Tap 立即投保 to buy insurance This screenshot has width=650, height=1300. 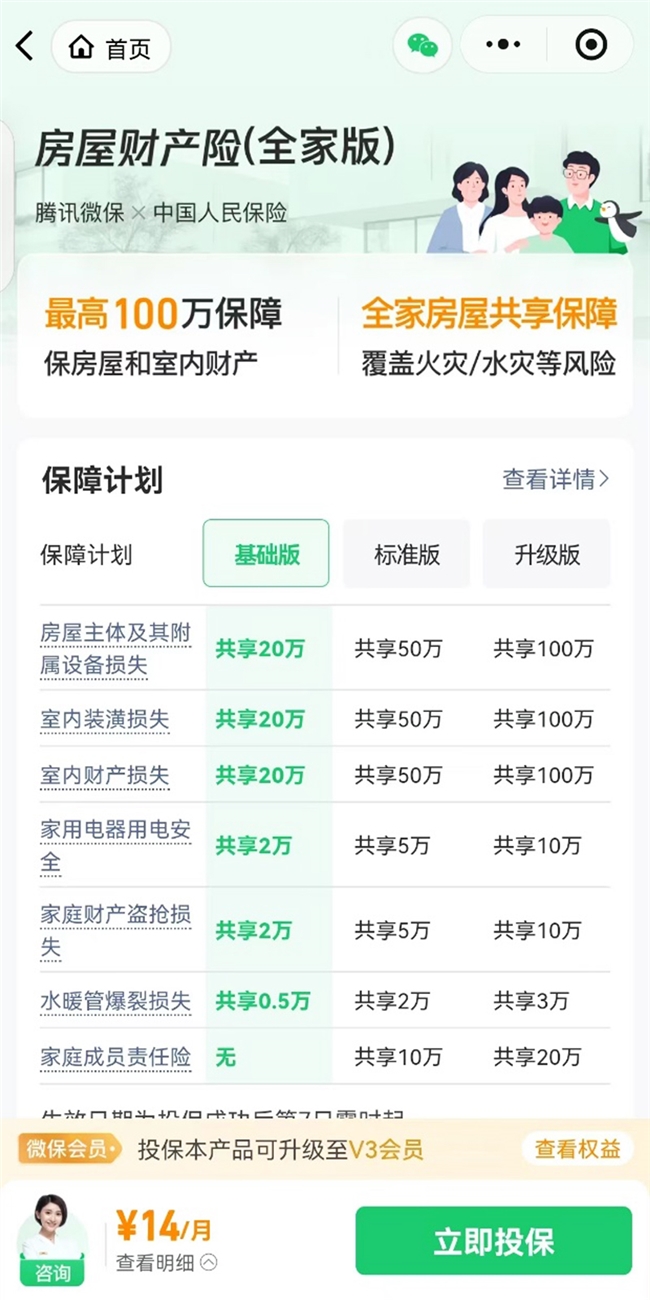pyautogui.click(x=493, y=1241)
